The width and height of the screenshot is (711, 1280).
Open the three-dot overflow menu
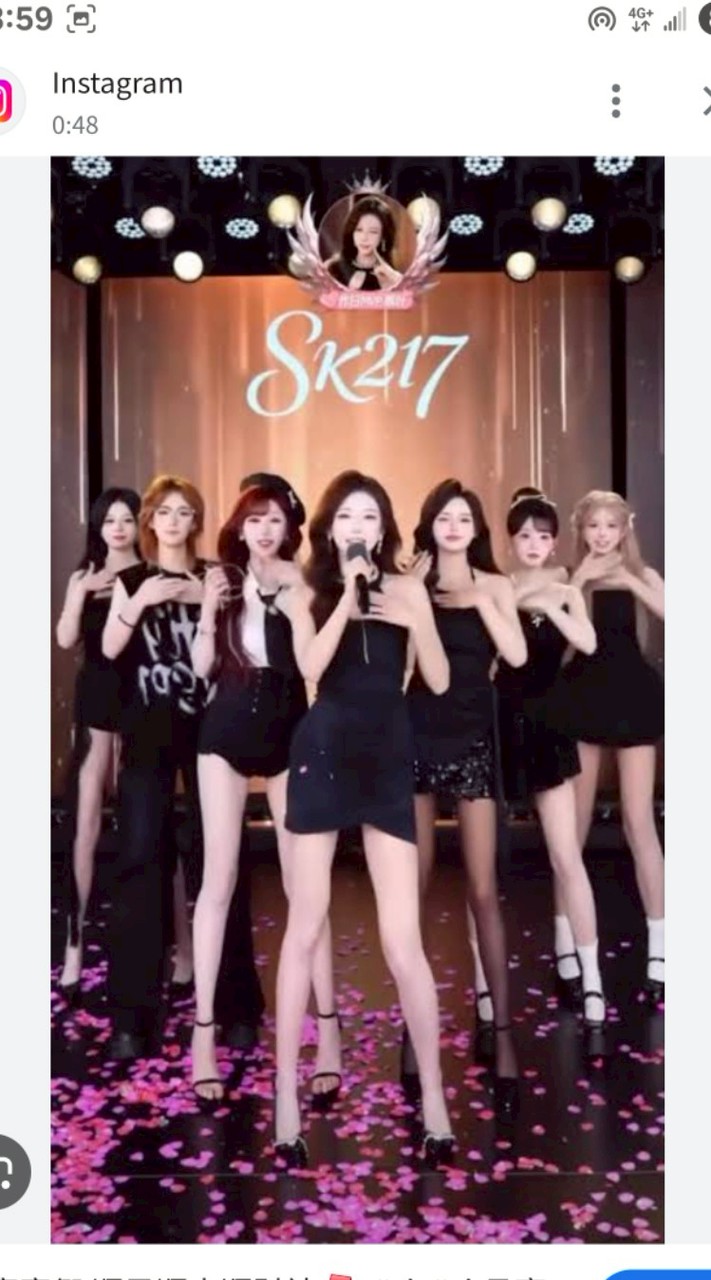point(616,101)
